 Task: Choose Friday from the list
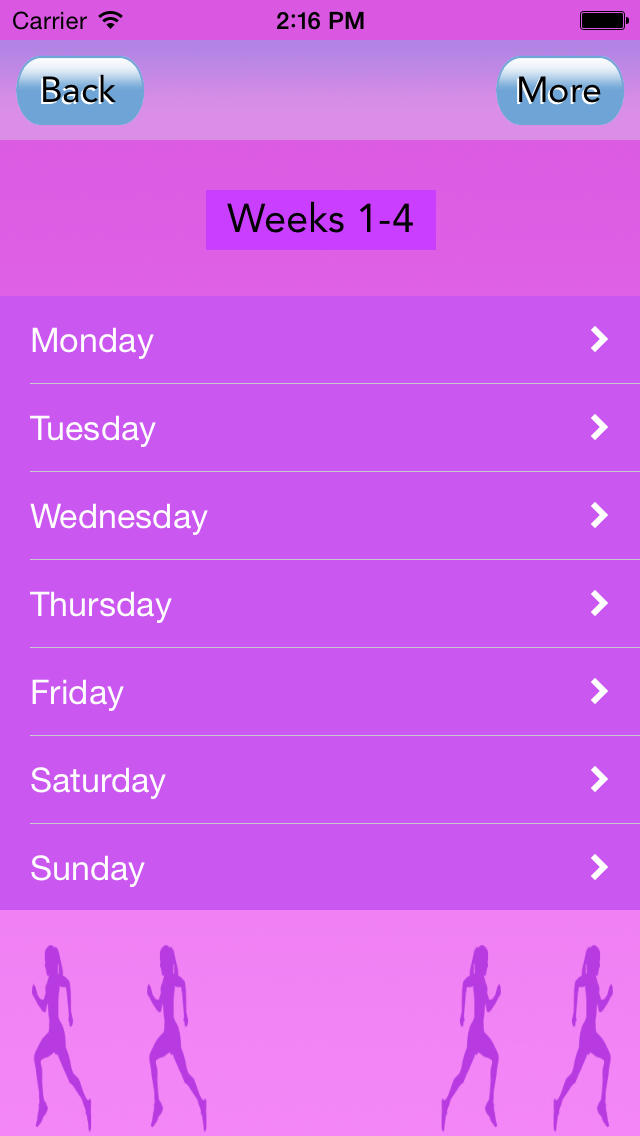click(320, 691)
